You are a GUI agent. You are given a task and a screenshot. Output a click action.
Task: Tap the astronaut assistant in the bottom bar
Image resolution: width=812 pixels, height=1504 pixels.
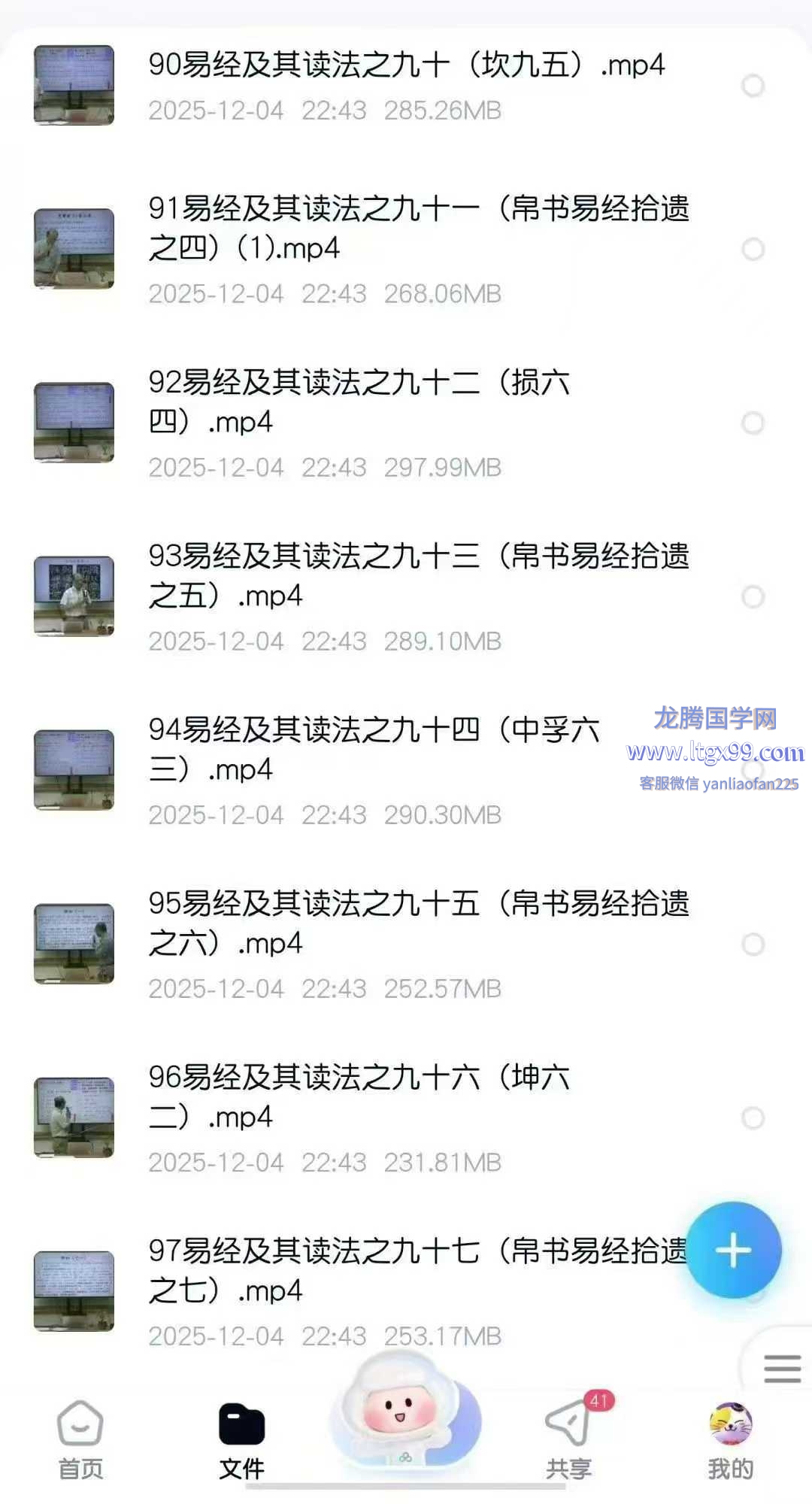point(406,1414)
